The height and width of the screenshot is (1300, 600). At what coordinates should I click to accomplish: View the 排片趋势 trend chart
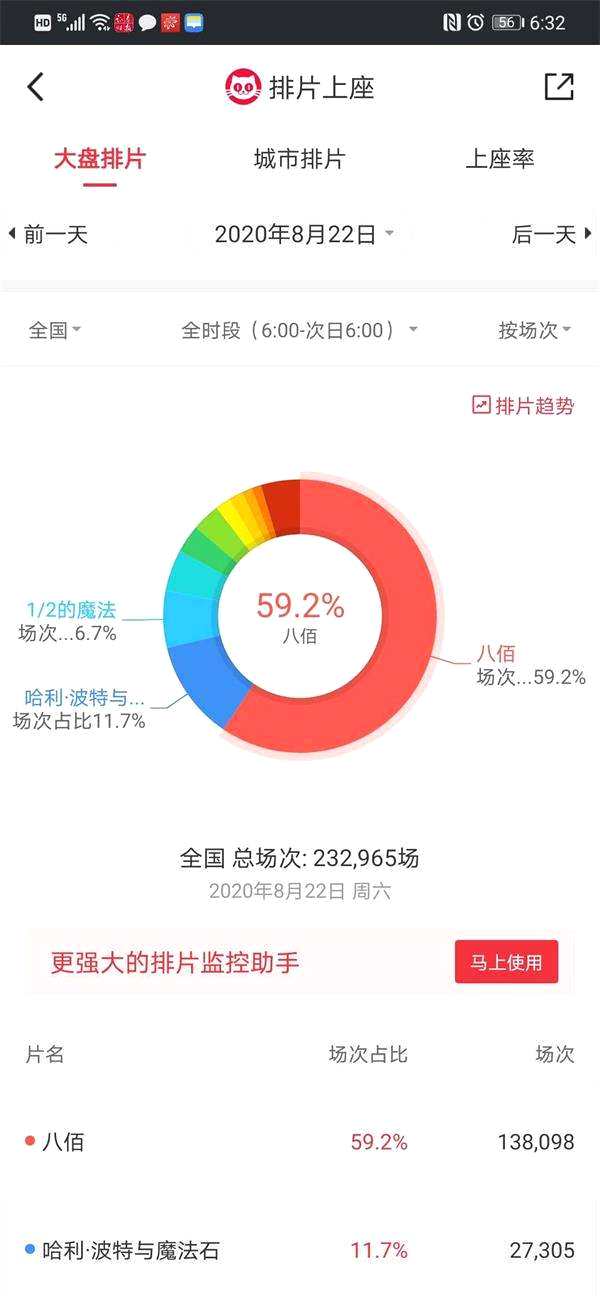coord(523,406)
